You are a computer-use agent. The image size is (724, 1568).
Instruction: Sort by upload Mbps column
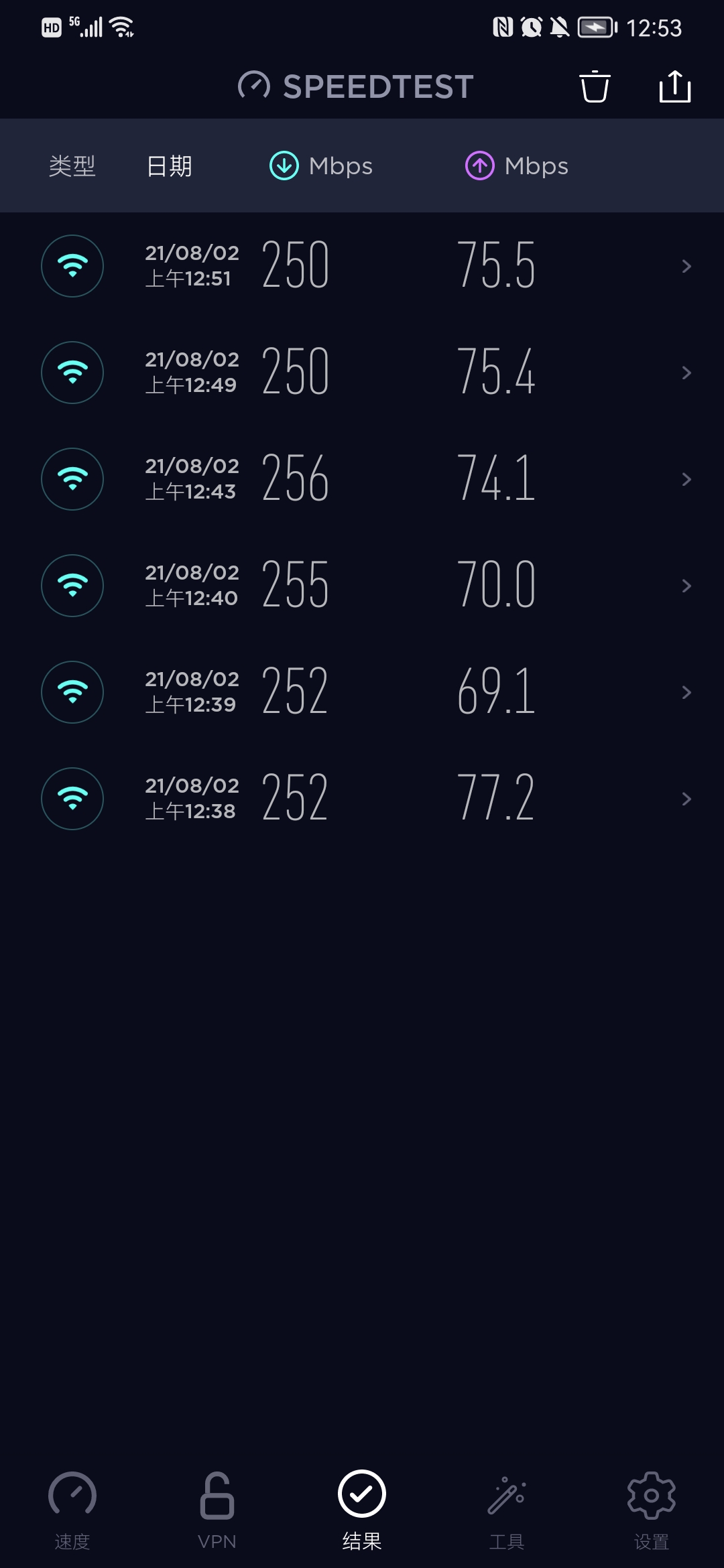[517, 166]
